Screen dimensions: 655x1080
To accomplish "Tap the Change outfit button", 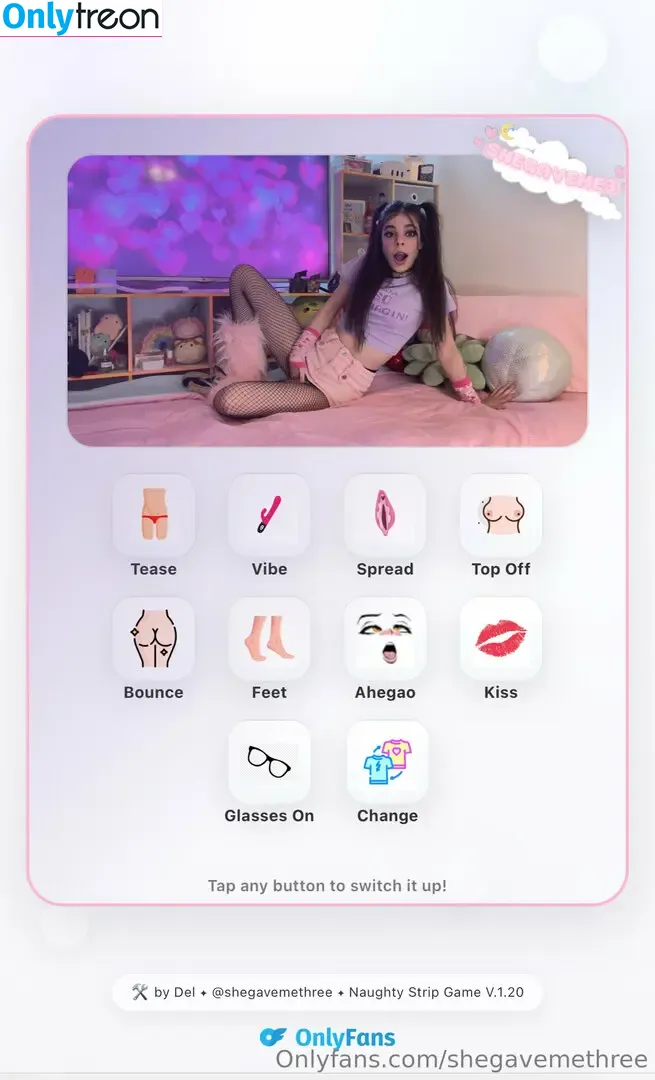I will click(387, 762).
